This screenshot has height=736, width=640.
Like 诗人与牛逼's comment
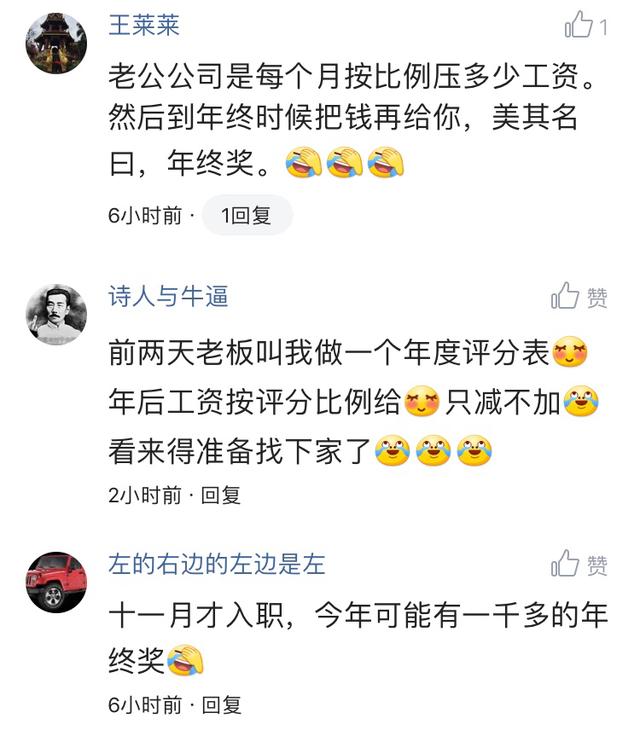tap(567, 296)
